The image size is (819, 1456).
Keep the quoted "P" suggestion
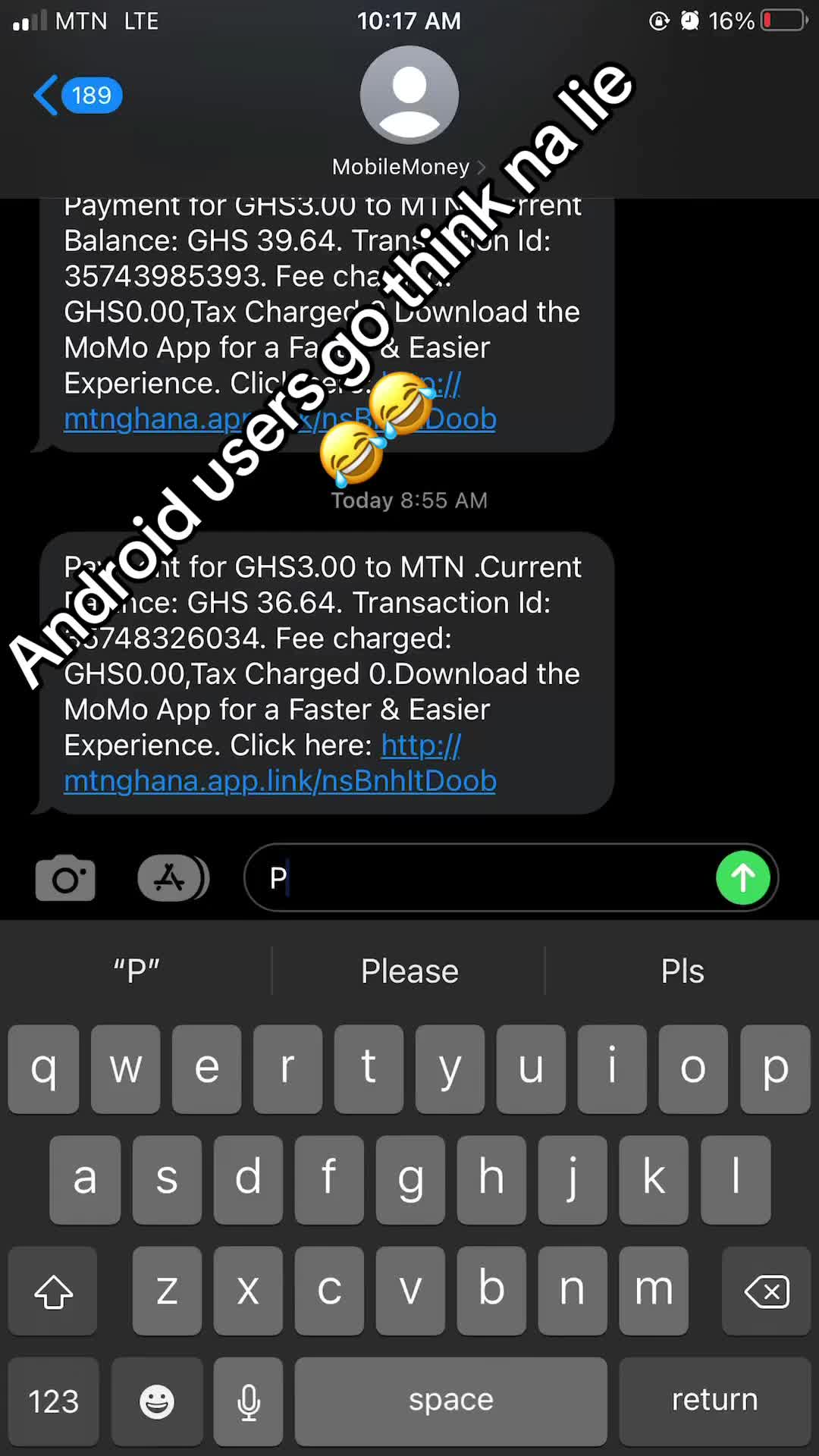[136, 971]
